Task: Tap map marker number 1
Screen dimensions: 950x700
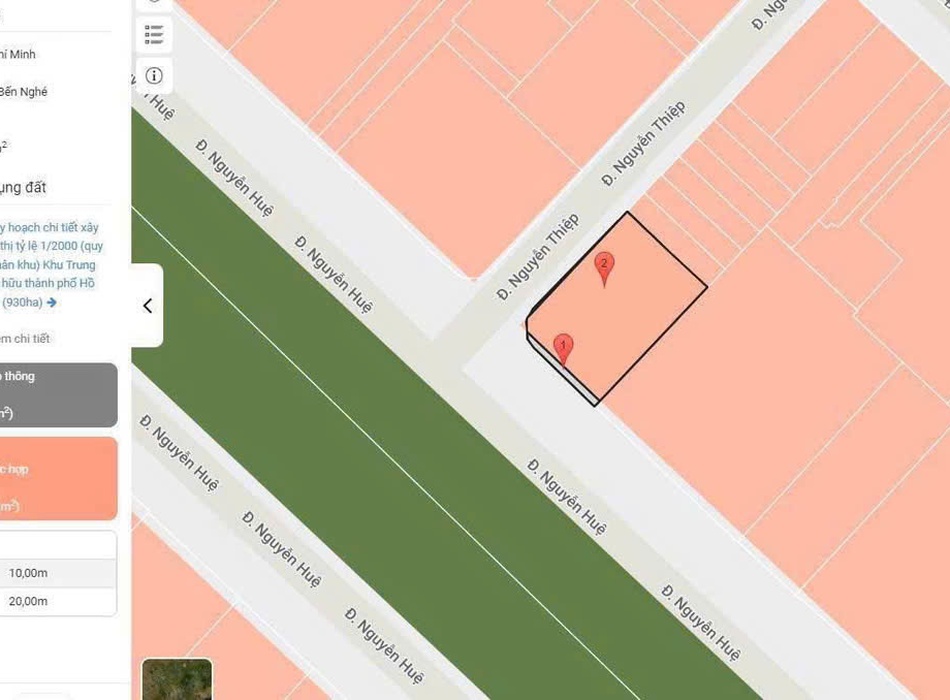Action: 563,348
